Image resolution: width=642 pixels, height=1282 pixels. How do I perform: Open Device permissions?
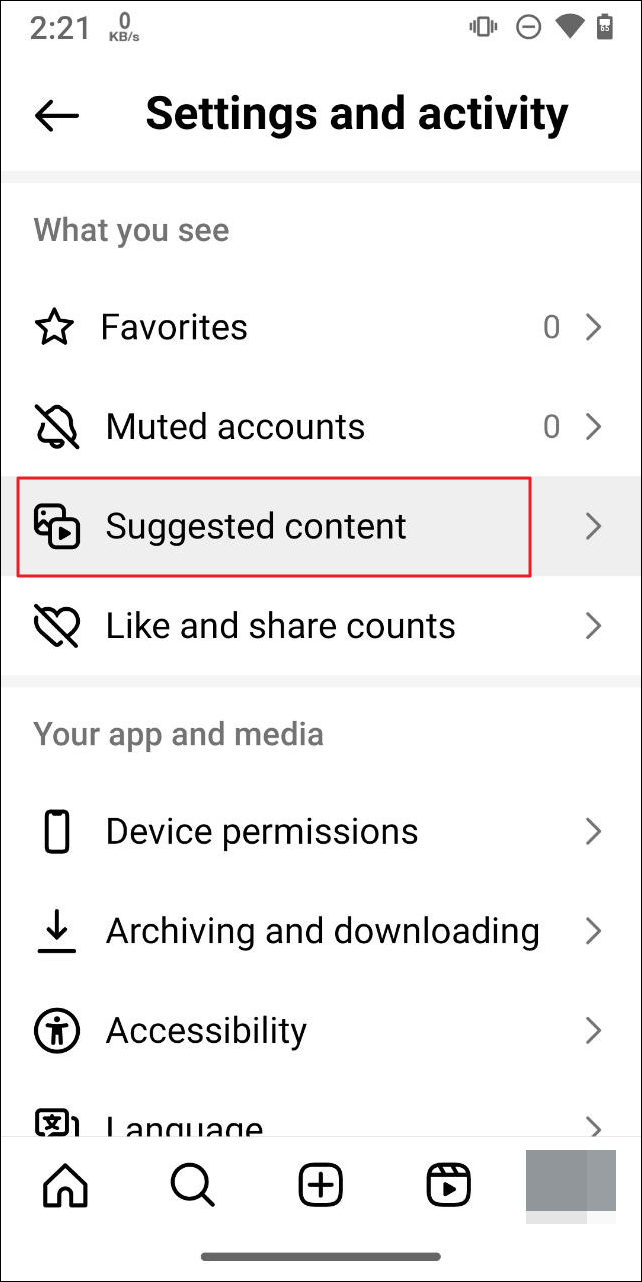point(320,832)
